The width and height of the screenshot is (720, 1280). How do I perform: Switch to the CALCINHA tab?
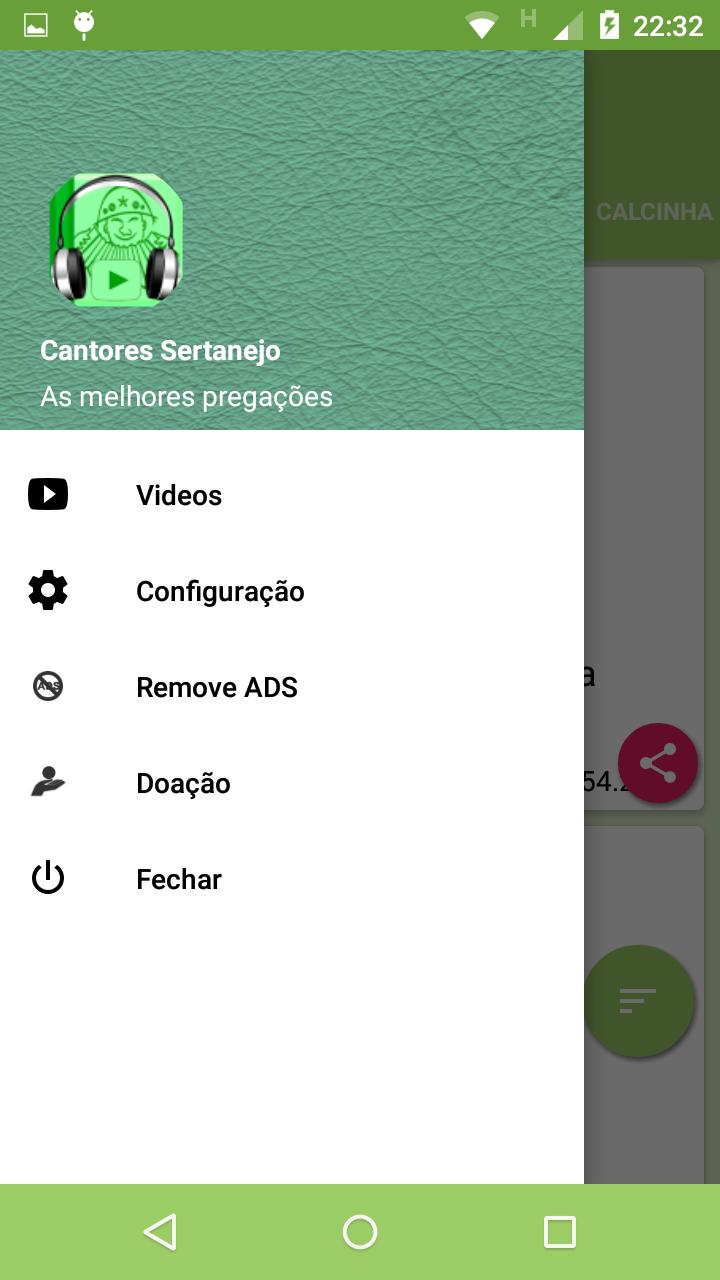(655, 212)
